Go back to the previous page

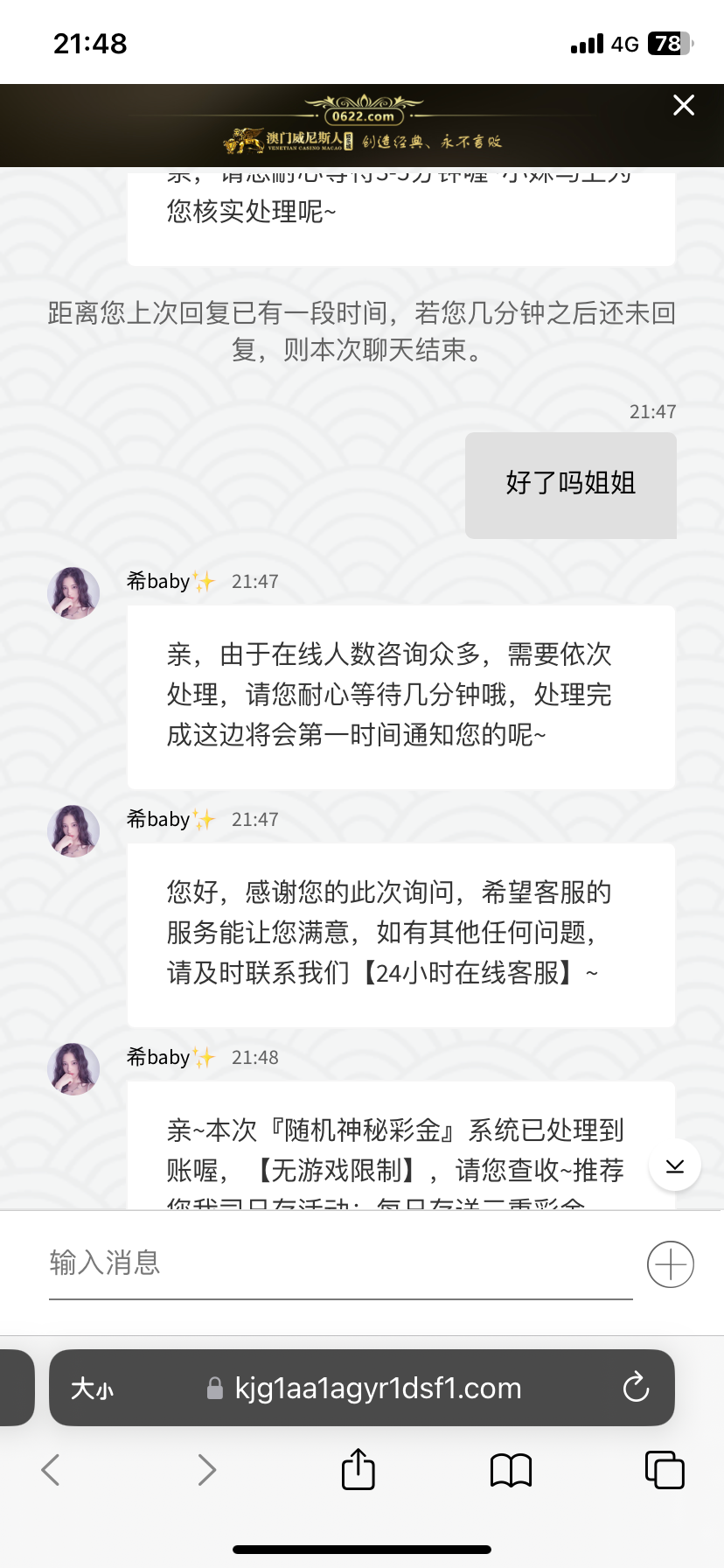click(x=51, y=1470)
